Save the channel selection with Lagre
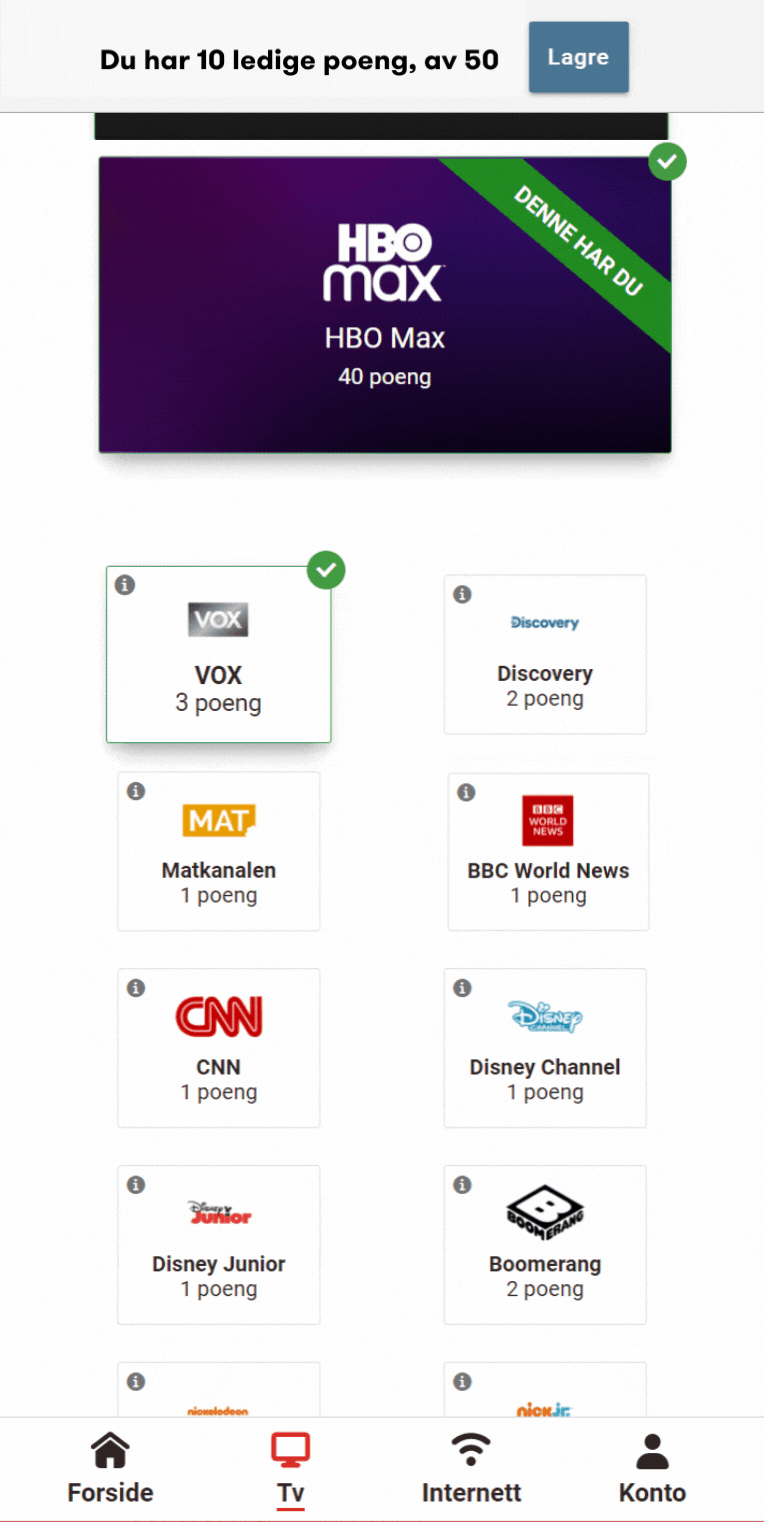This screenshot has height=1522, width=764. 578,57
